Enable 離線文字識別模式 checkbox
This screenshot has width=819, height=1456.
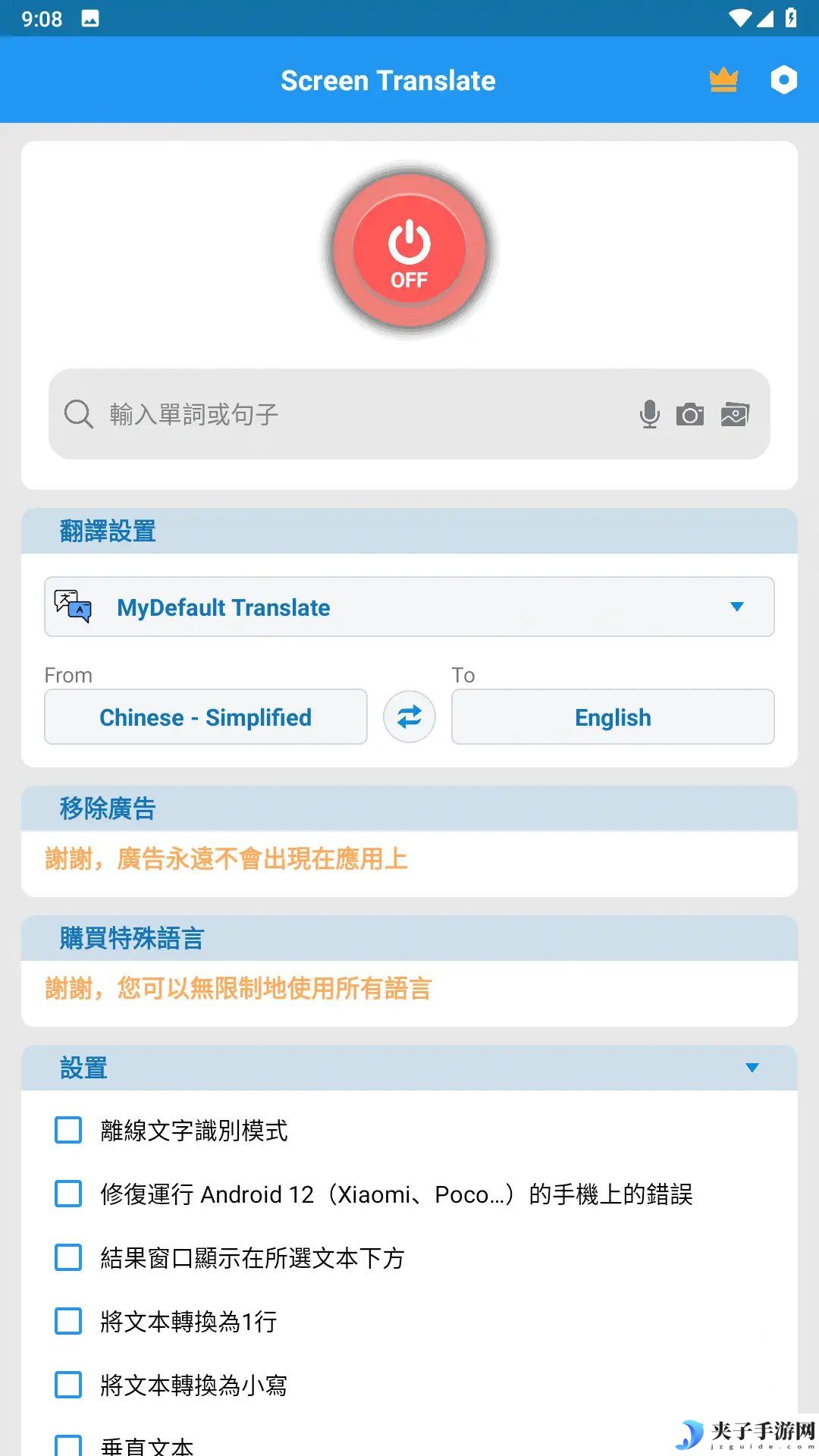click(68, 1130)
